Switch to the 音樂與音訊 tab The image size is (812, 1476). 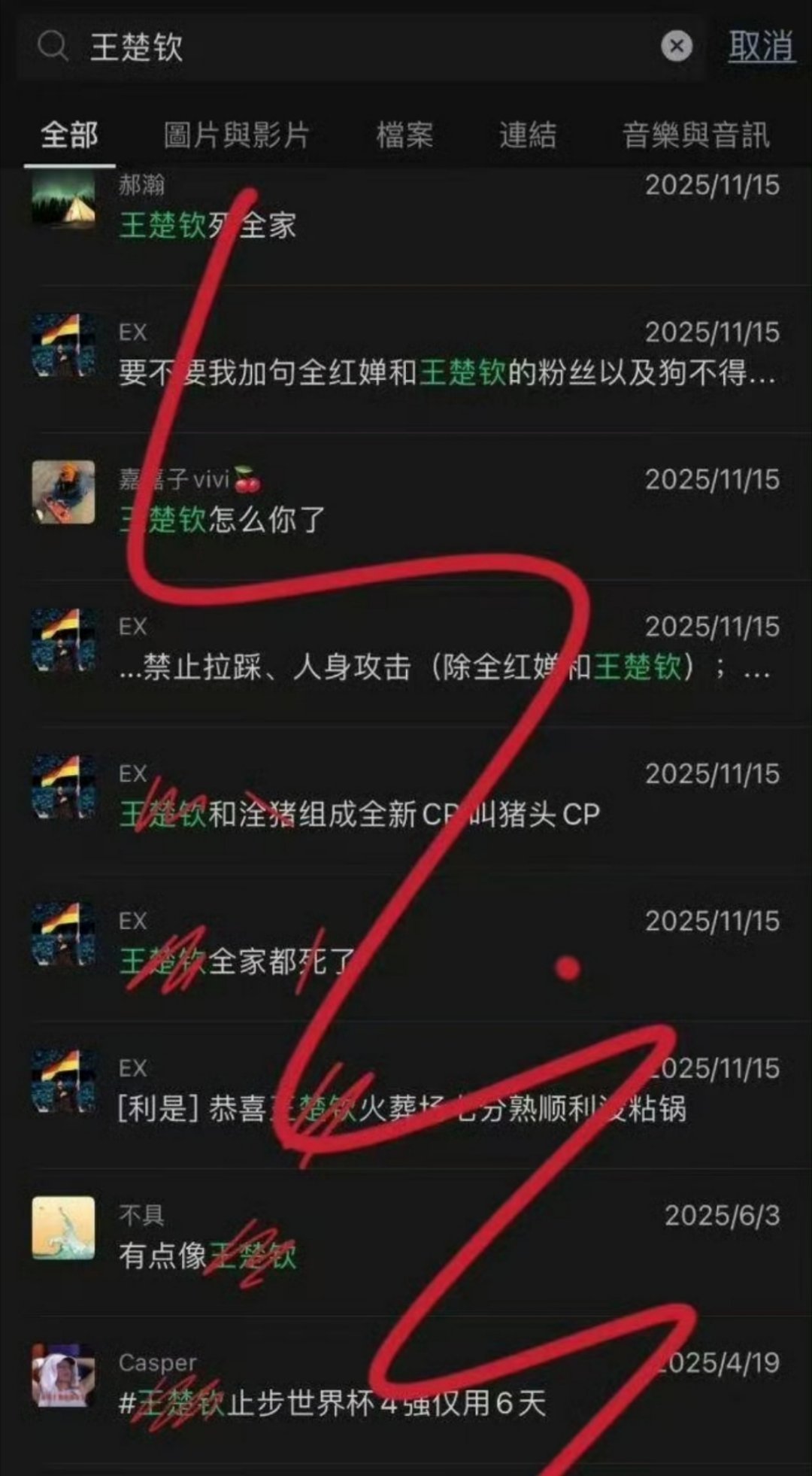pyautogui.click(x=695, y=135)
